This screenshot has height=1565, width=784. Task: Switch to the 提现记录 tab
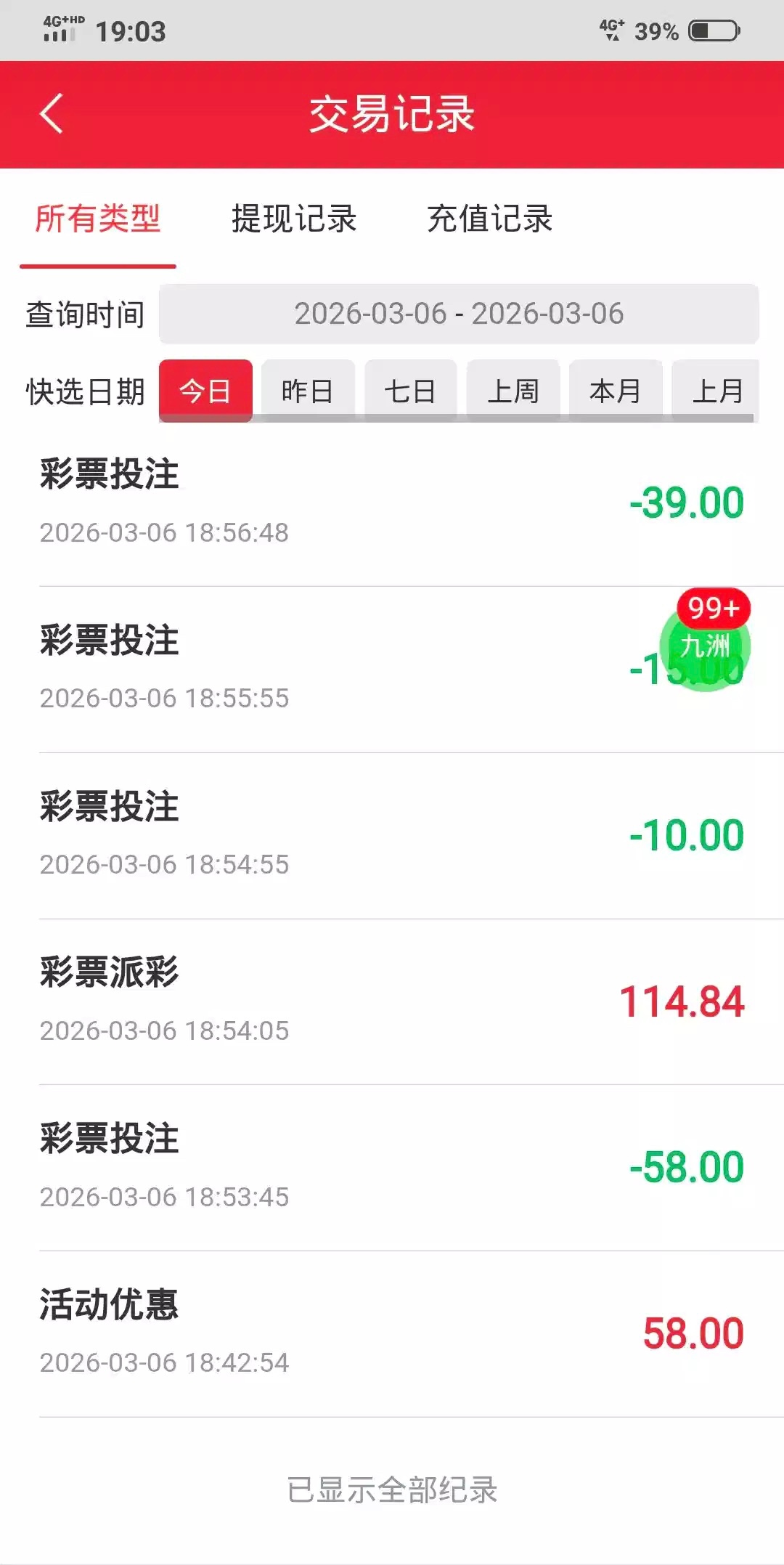point(294,219)
